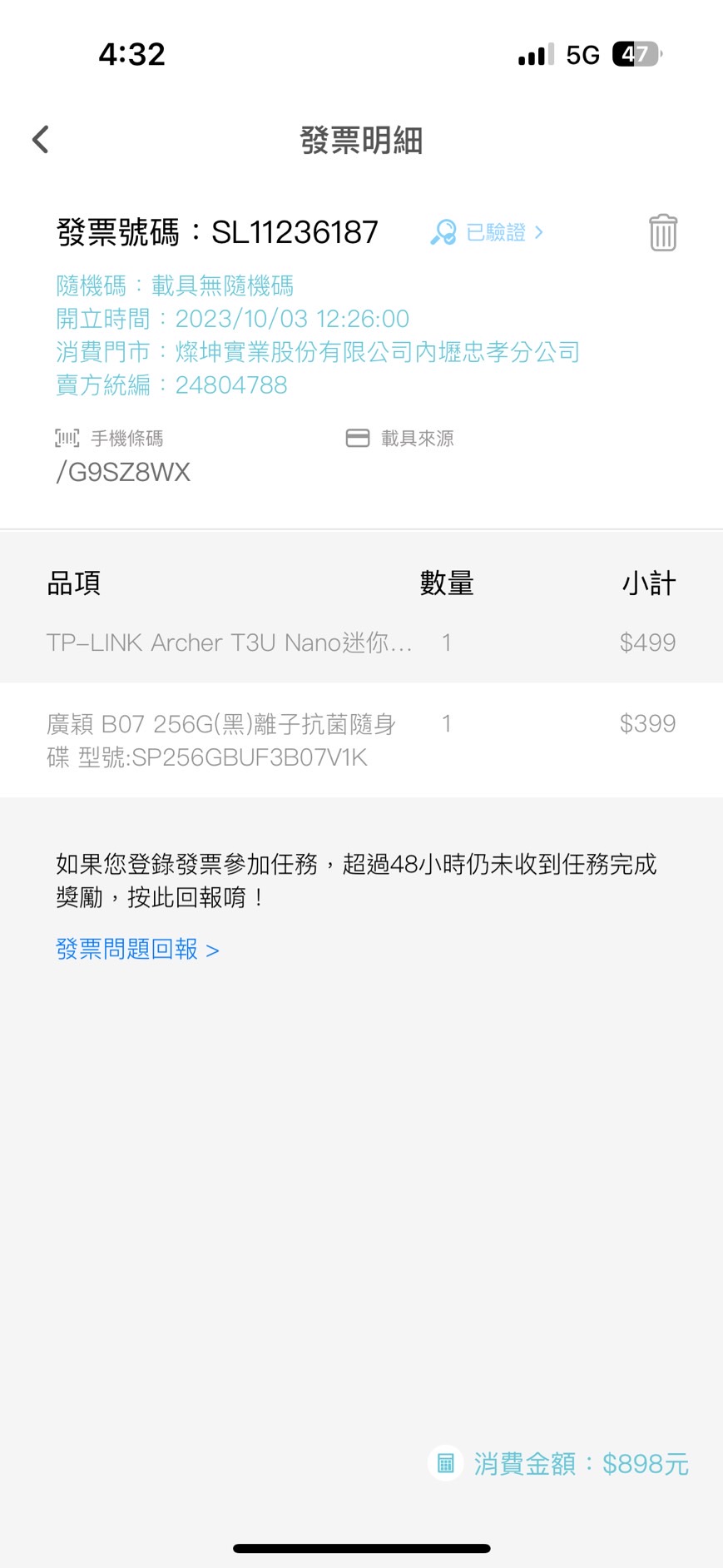The width and height of the screenshot is (723, 1568).
Task: Delete this invoice with the trash icon
Action: (x=662, y=232)
